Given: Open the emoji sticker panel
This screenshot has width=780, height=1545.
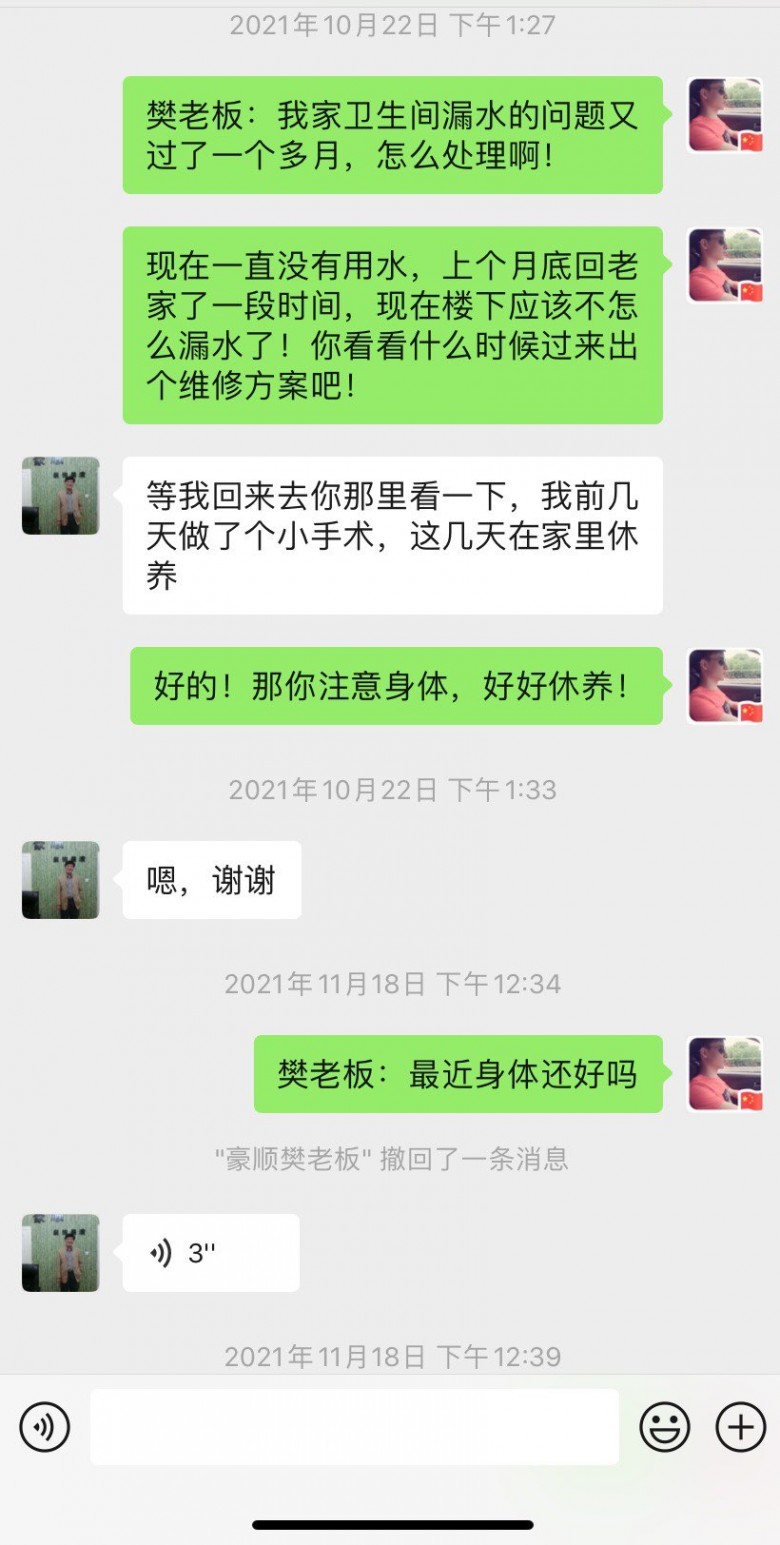Looking at the screenshot, I should (x=665, y=1427).
